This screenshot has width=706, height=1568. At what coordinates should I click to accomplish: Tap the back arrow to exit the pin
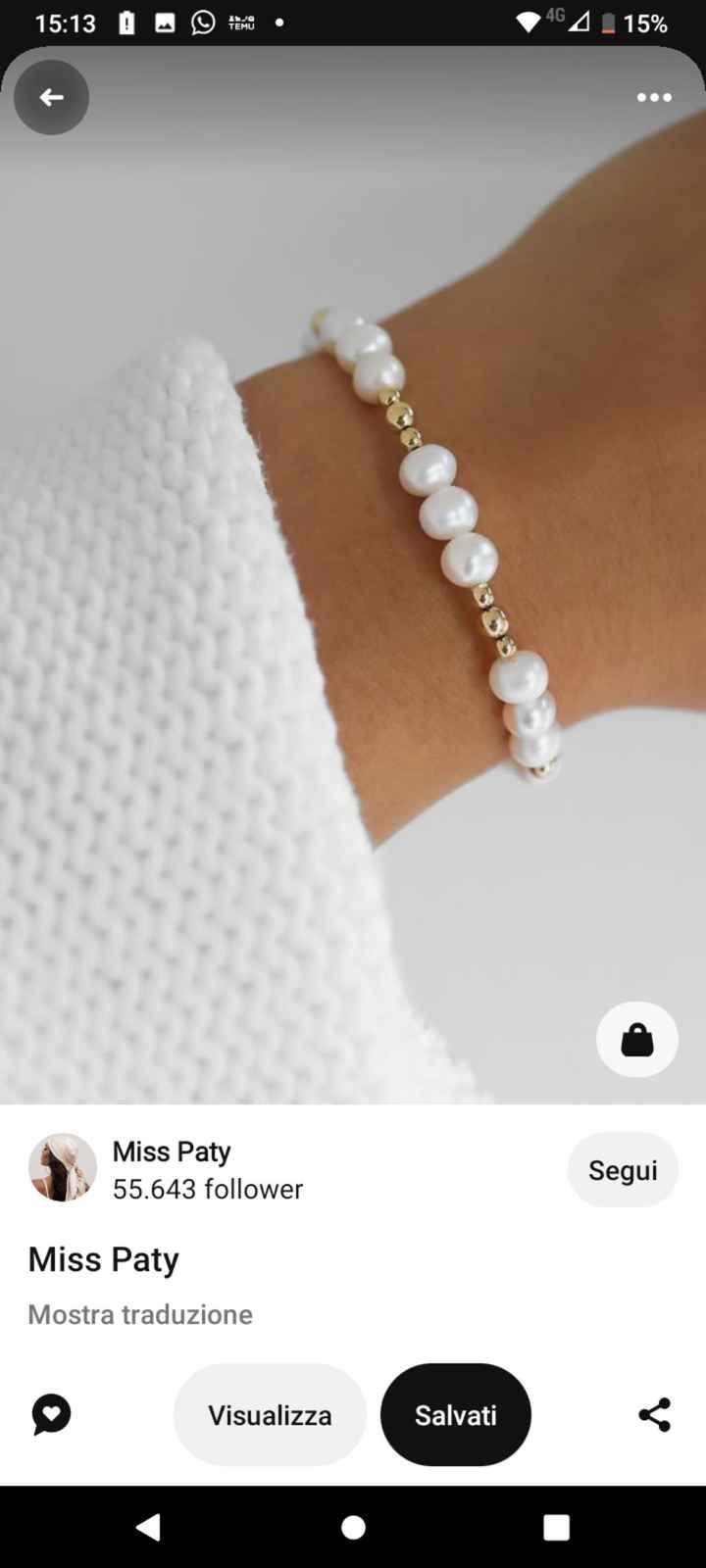pos(51,97)
